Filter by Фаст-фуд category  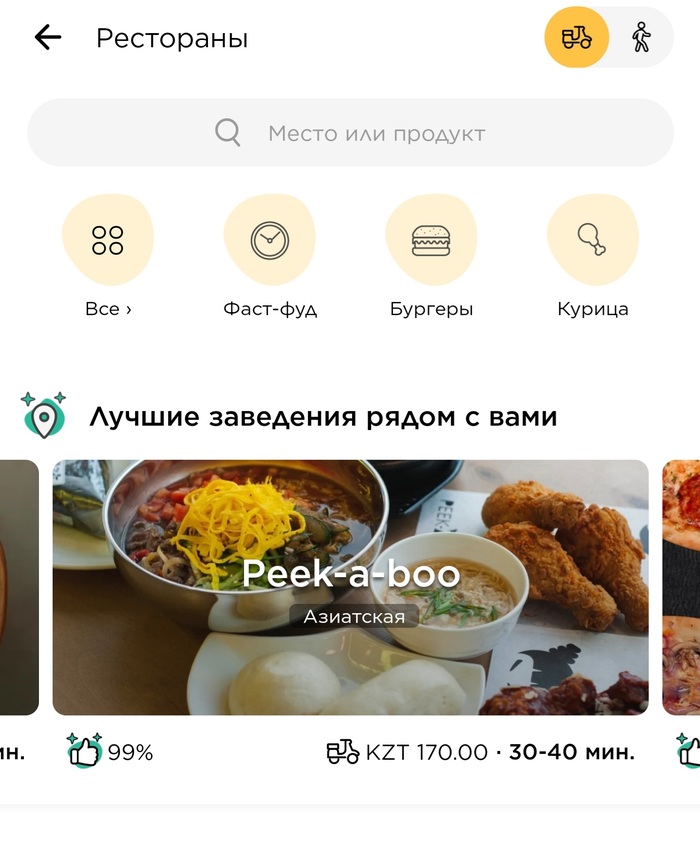pos(269,241)
